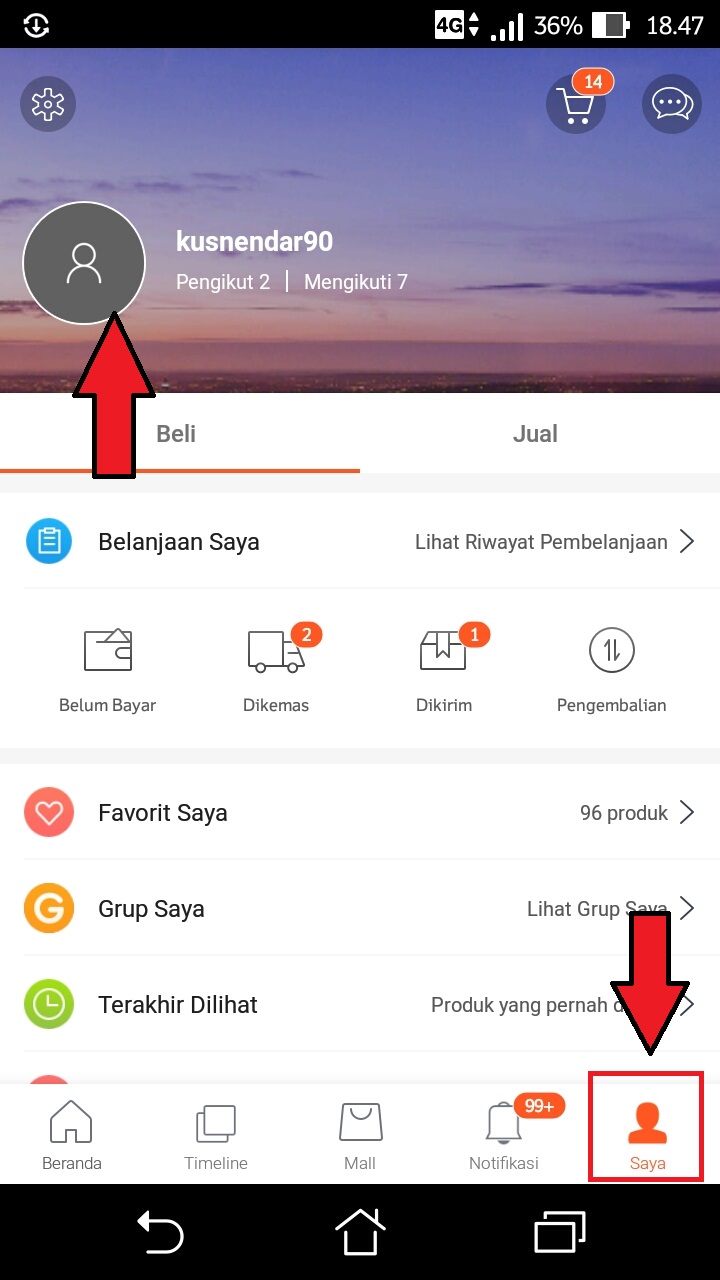Go to Beranda home tab

click(x=72, y=1134)
